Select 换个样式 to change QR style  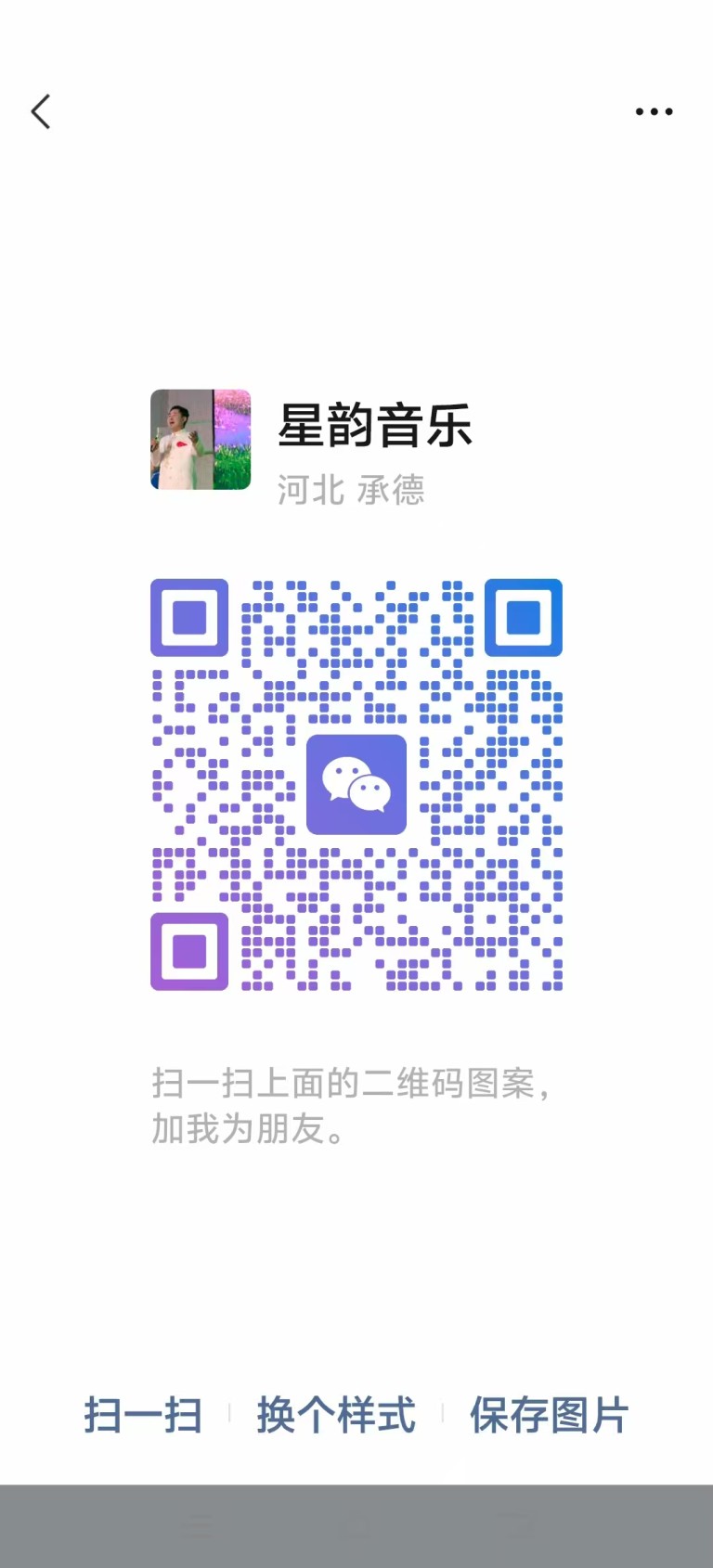click(x=336, y=1415)
